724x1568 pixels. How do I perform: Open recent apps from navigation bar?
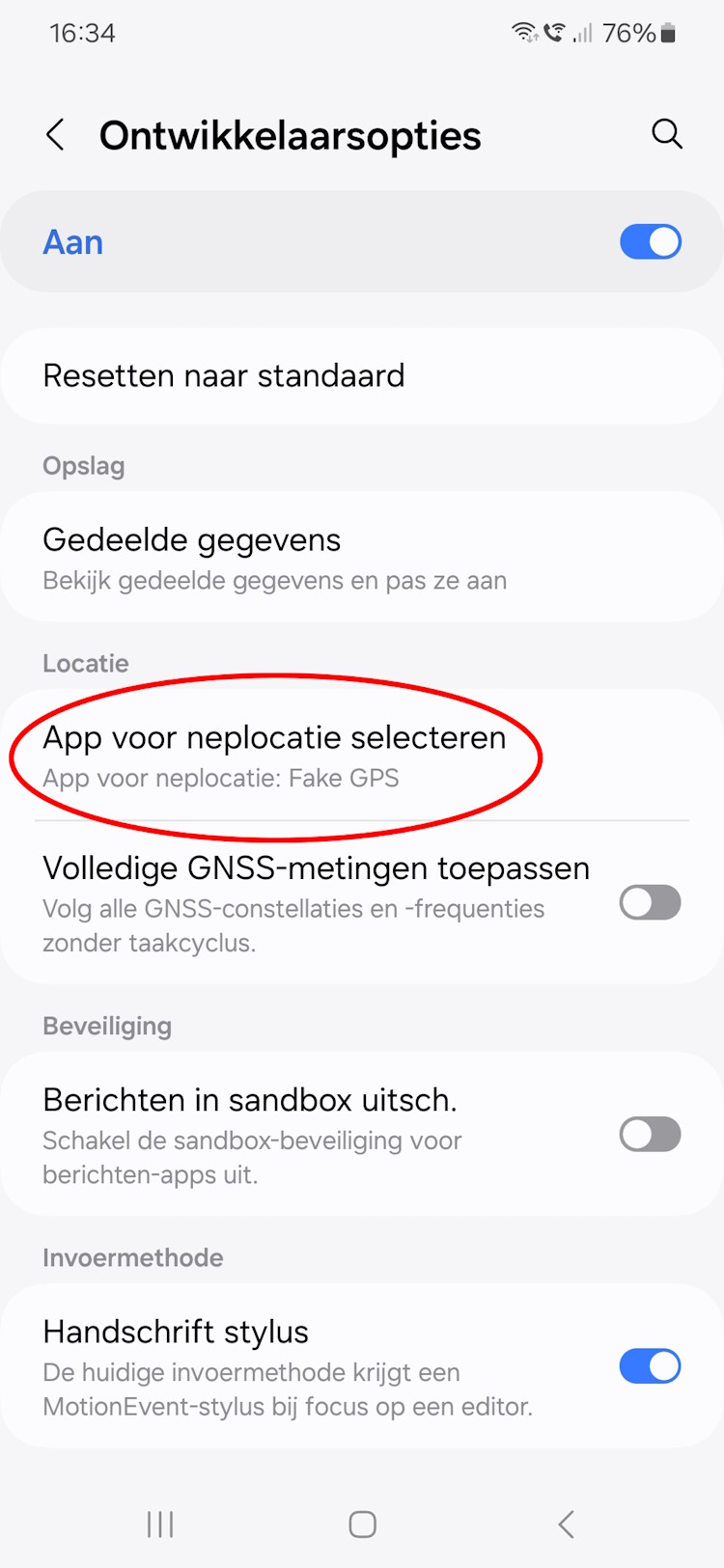coord(160,1525)
